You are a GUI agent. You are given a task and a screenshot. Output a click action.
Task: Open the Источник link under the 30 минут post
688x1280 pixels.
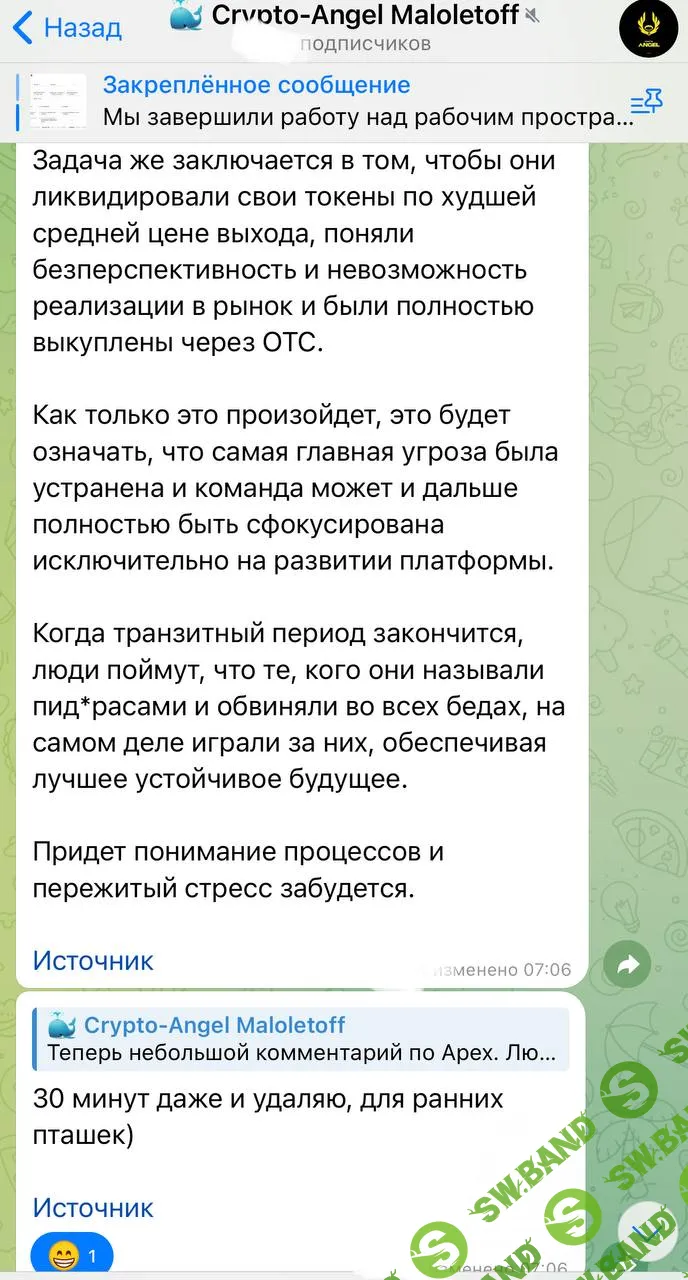tap(93, 1207)
